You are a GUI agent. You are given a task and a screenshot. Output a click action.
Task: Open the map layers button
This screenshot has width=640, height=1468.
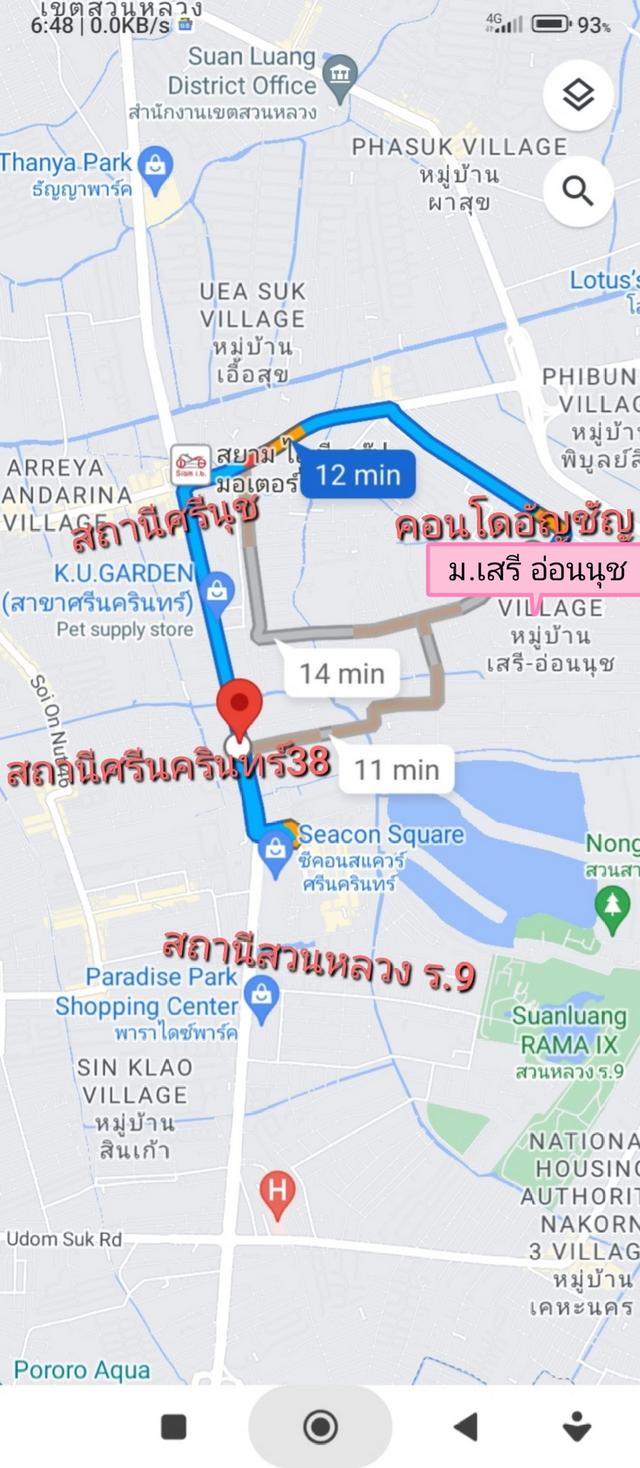(x=578, y=95)
